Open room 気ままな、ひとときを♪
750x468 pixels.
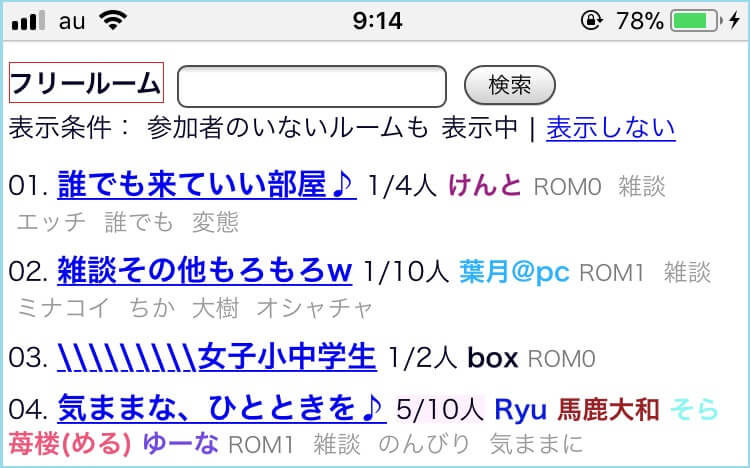point(220,408)
